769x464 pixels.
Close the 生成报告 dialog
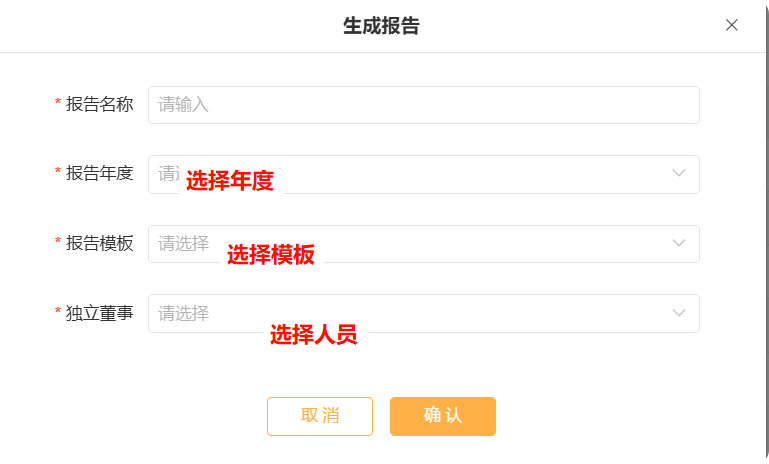tap(732, 25)
